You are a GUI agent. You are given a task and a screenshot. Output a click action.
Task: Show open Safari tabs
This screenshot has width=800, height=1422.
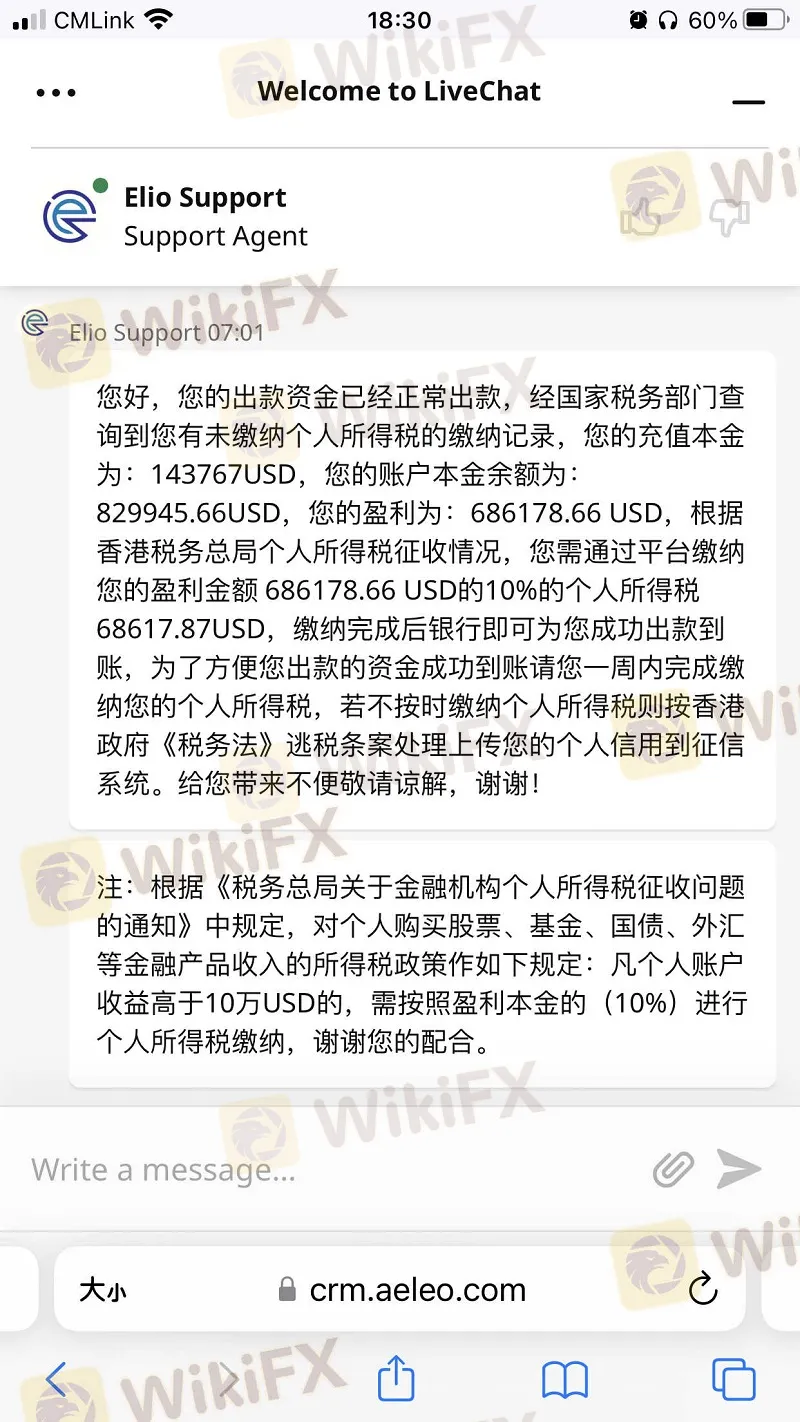click(x=733, y=1380)
